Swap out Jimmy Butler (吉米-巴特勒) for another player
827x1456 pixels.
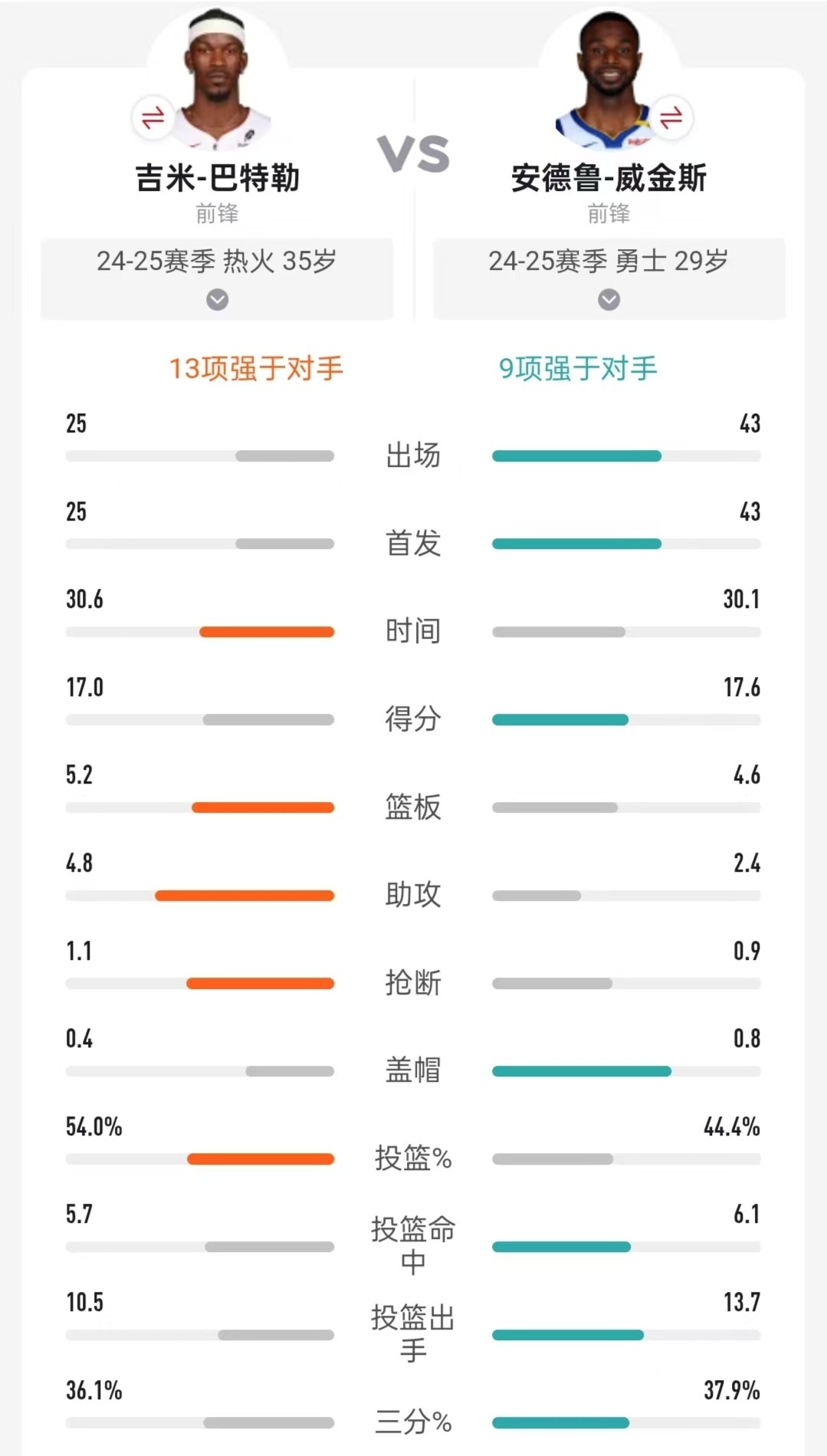[153, 117]
